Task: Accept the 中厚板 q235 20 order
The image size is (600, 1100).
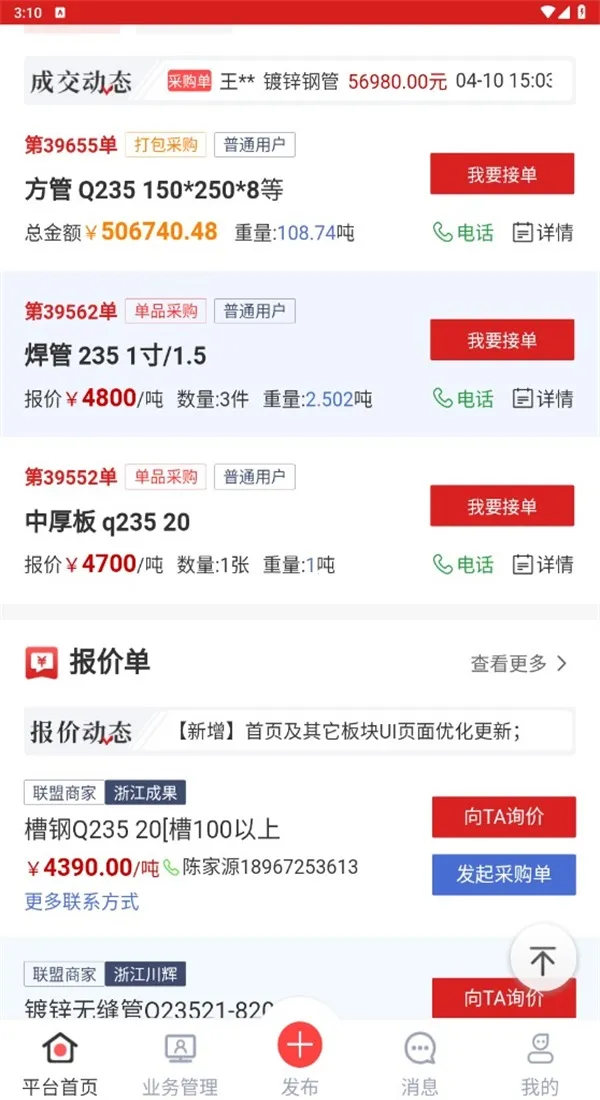Action: click(x=502, y=506)
